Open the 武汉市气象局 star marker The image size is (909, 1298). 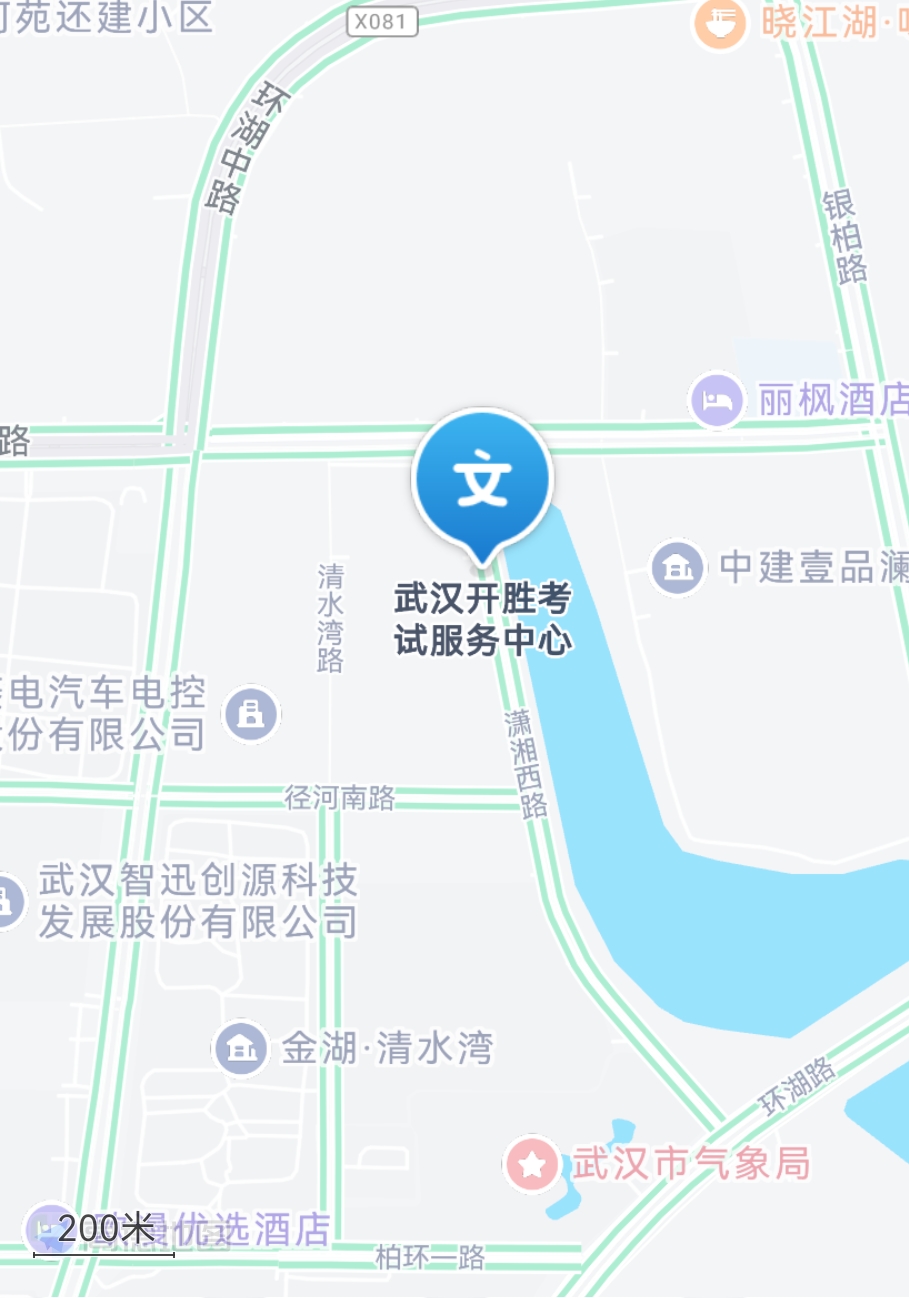532,1164
